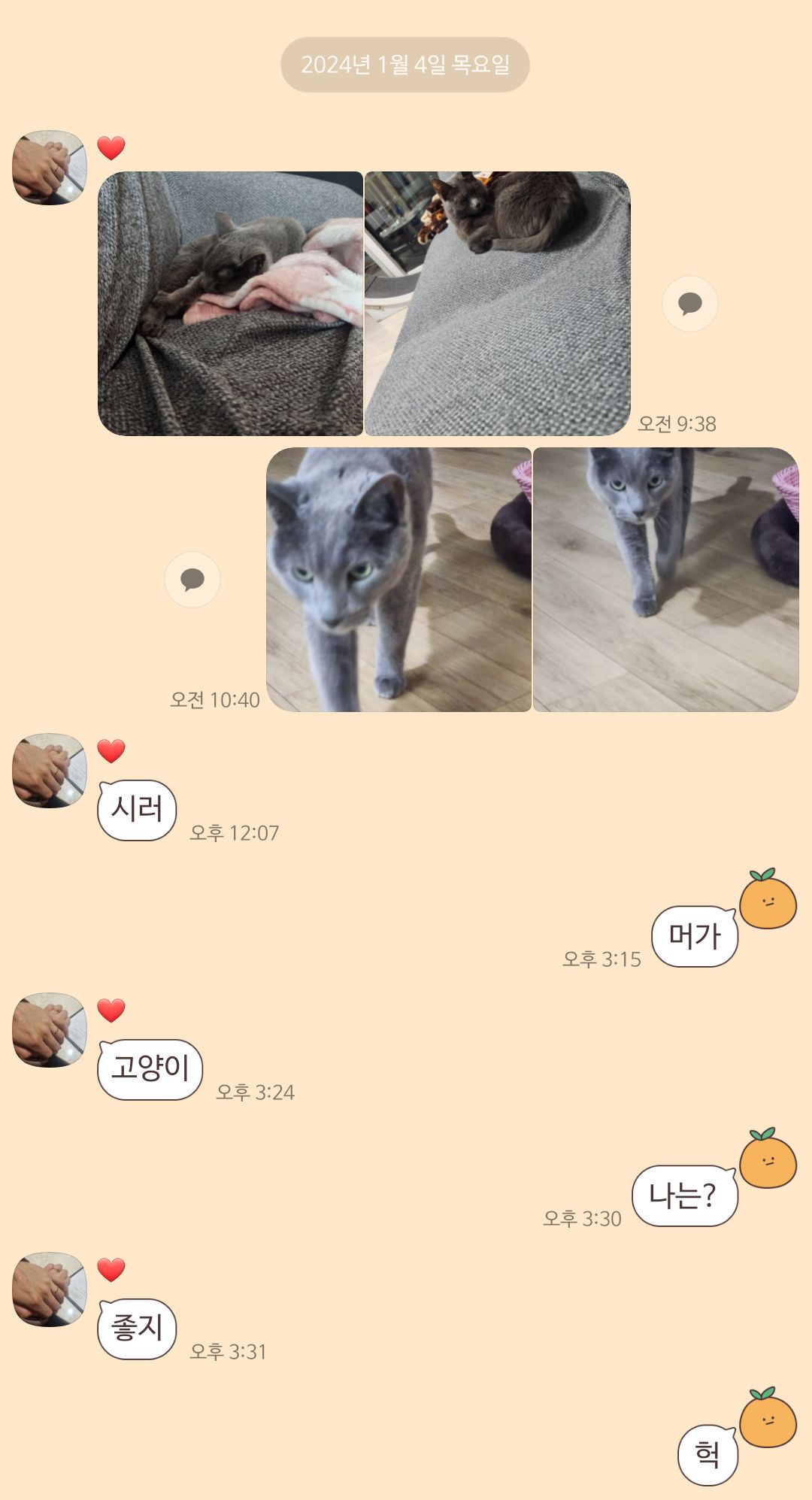Open sender's profile picture above the 좋지 message
Image resolution: width=812 pixels, height=1500 pixels.
(x=50, y=1289)
